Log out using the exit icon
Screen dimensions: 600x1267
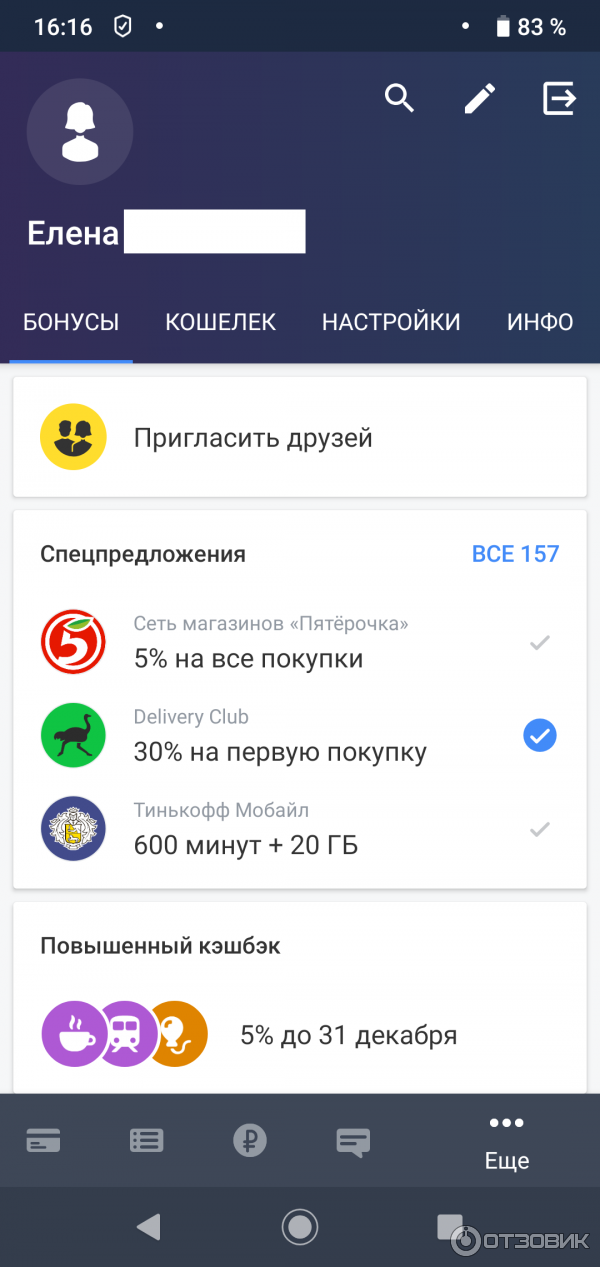[559, 98]
